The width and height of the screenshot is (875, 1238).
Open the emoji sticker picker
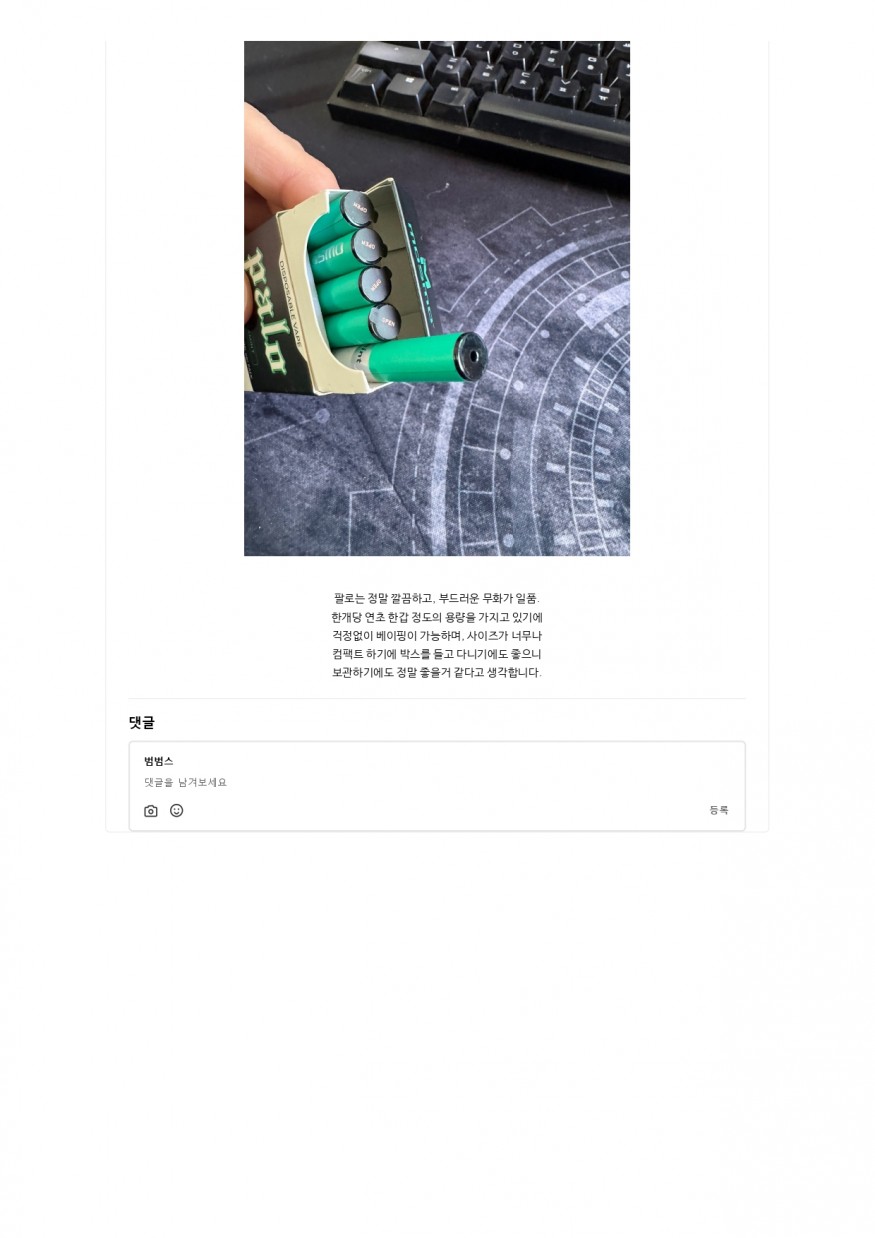(x=177, y=811)
